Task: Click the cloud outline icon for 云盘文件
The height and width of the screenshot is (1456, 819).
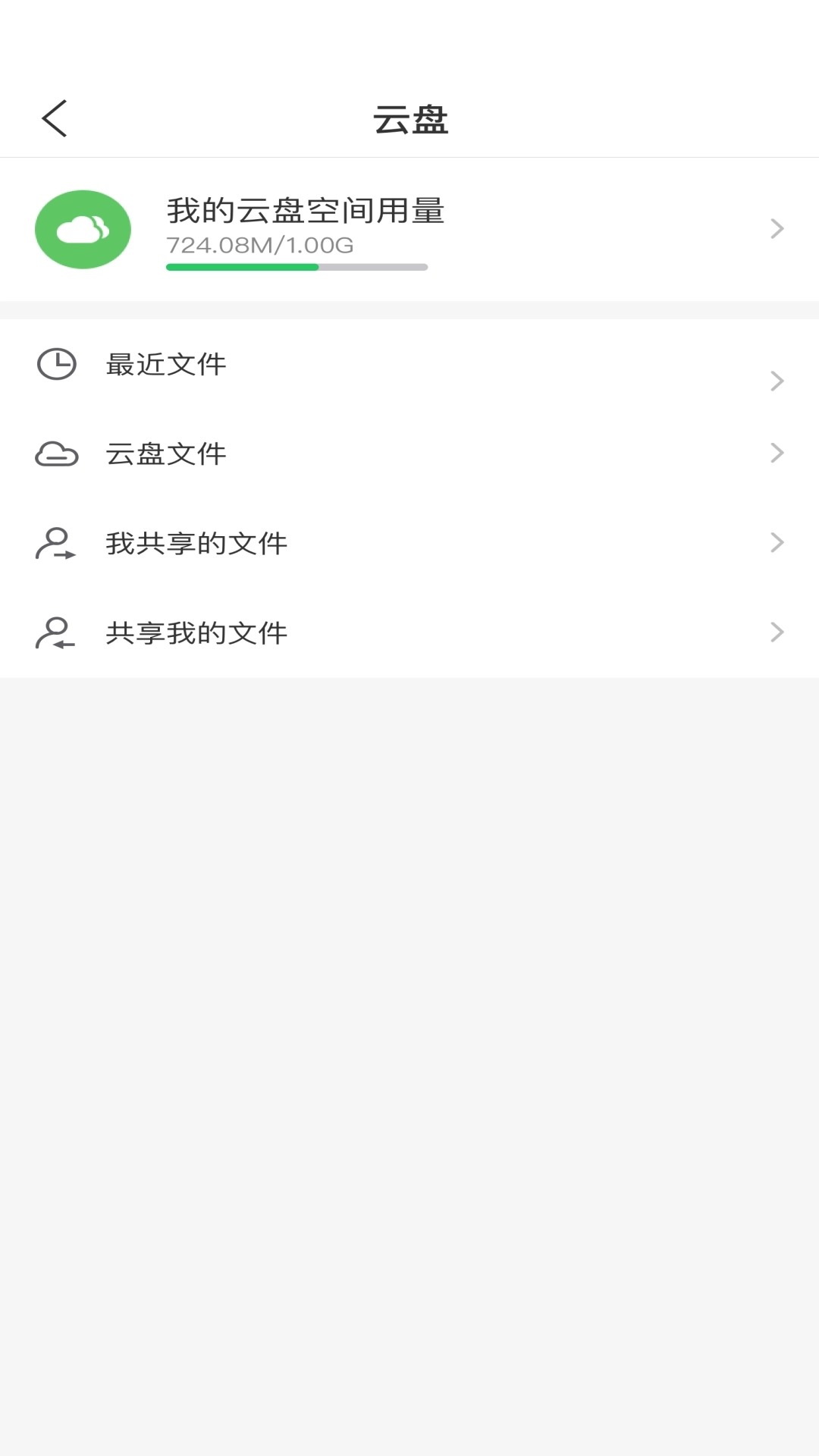Action: (56, 453)
